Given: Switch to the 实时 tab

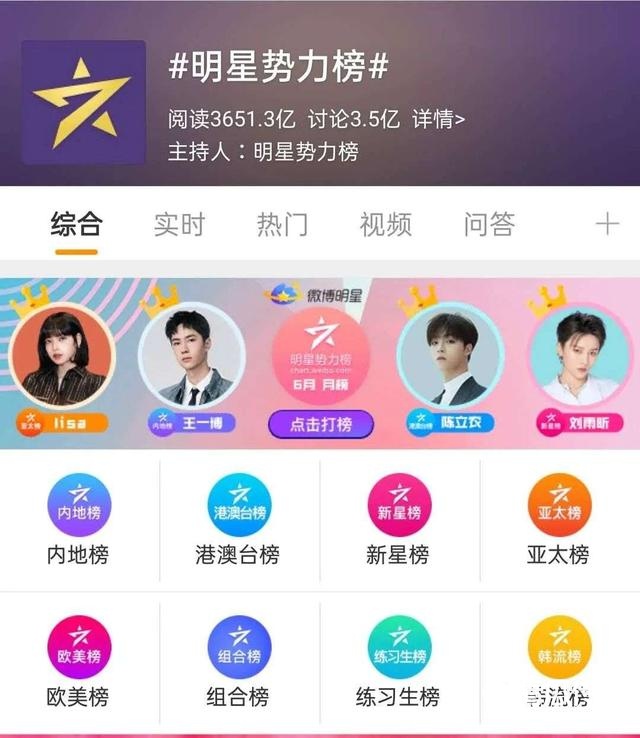Looking at the screenshot, I should (x=179, y=223).
